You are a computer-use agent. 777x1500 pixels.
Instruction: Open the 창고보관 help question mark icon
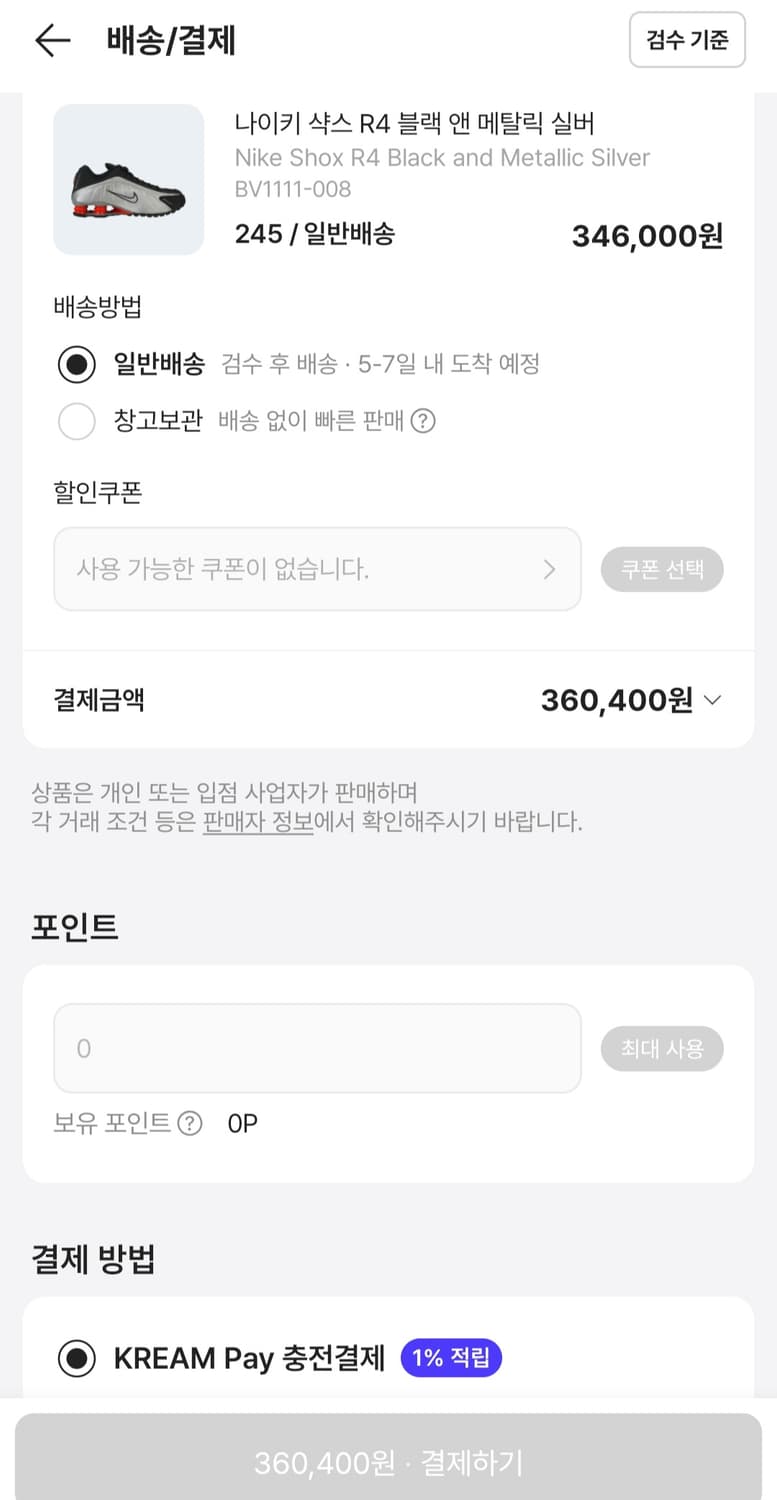[424, 422]
